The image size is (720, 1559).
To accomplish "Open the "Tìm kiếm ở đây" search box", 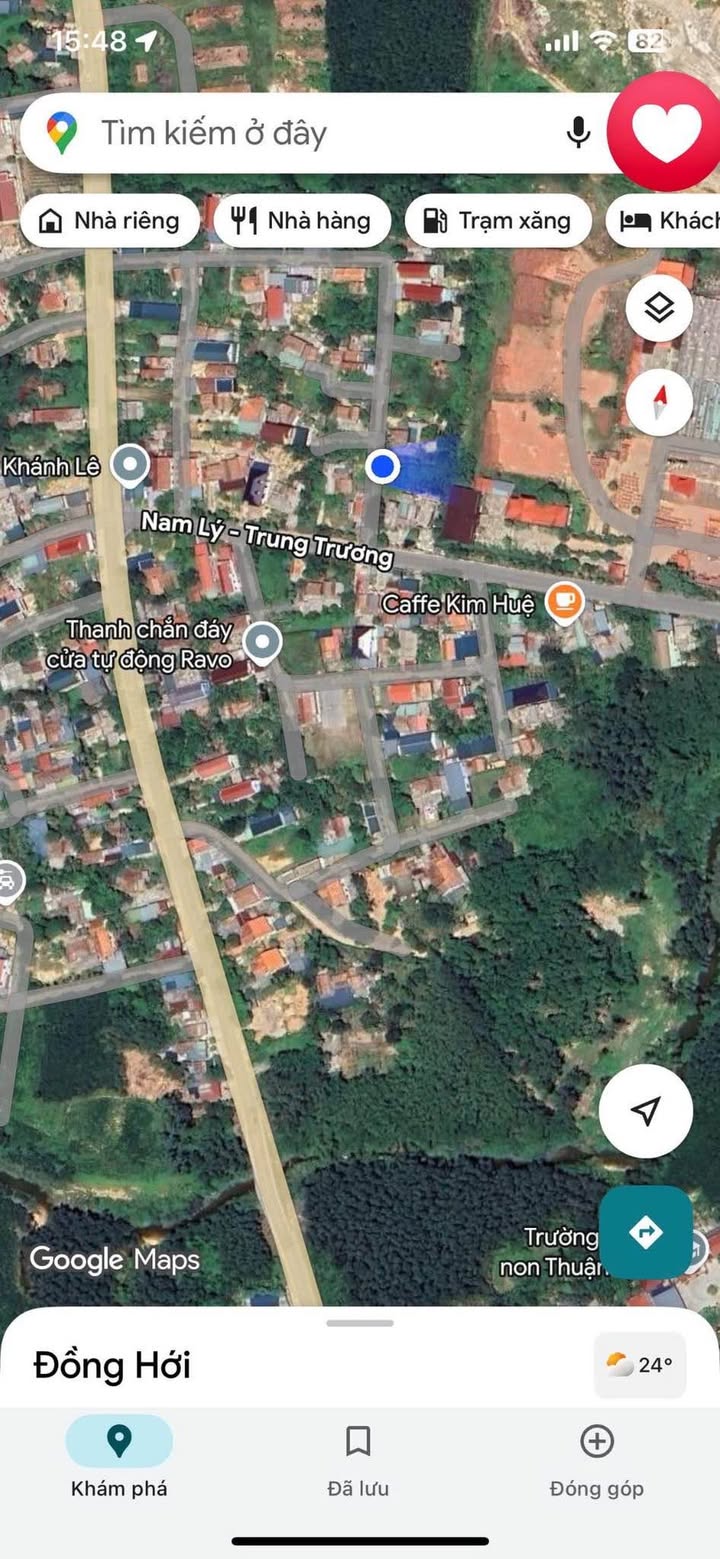I will pyautogui.click(x=300, y=133).
